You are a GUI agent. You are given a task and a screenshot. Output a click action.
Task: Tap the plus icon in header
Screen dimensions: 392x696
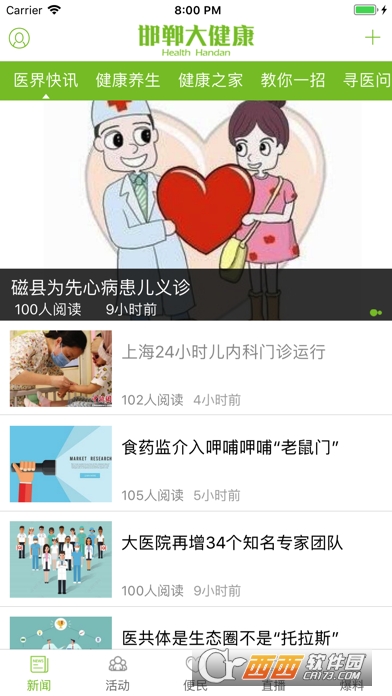pos(372,38)
